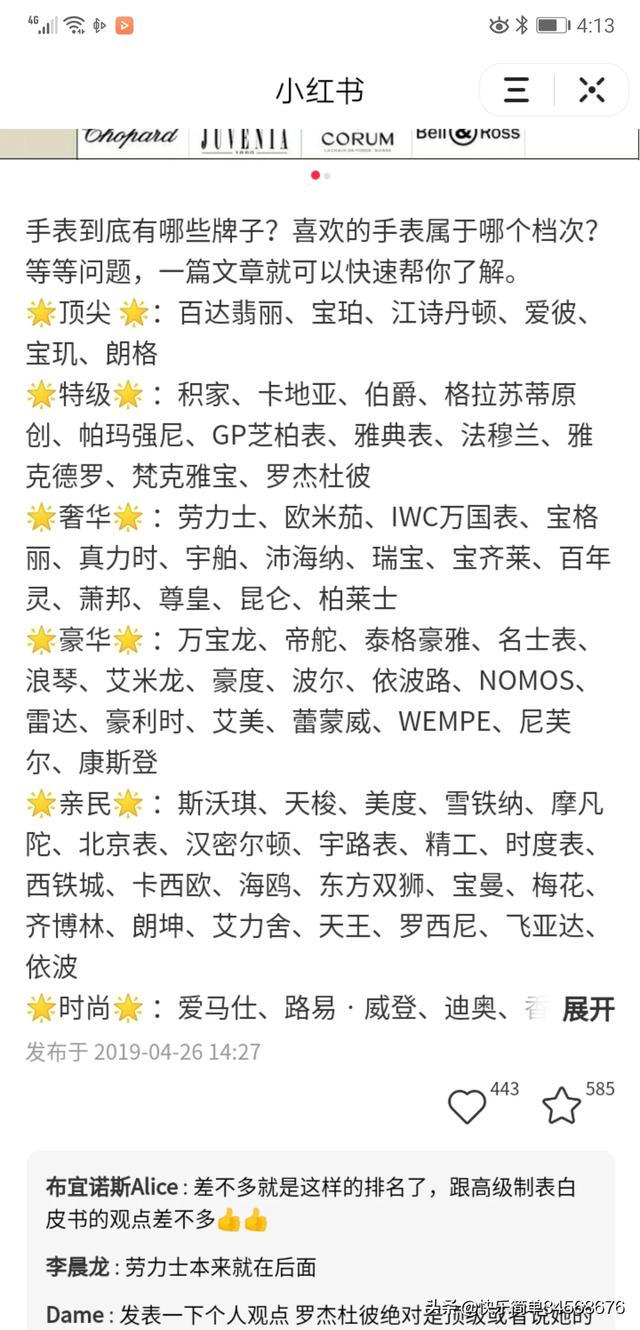Open commenter 布宜诺斯Alice's profile

tap(111, 1187)
